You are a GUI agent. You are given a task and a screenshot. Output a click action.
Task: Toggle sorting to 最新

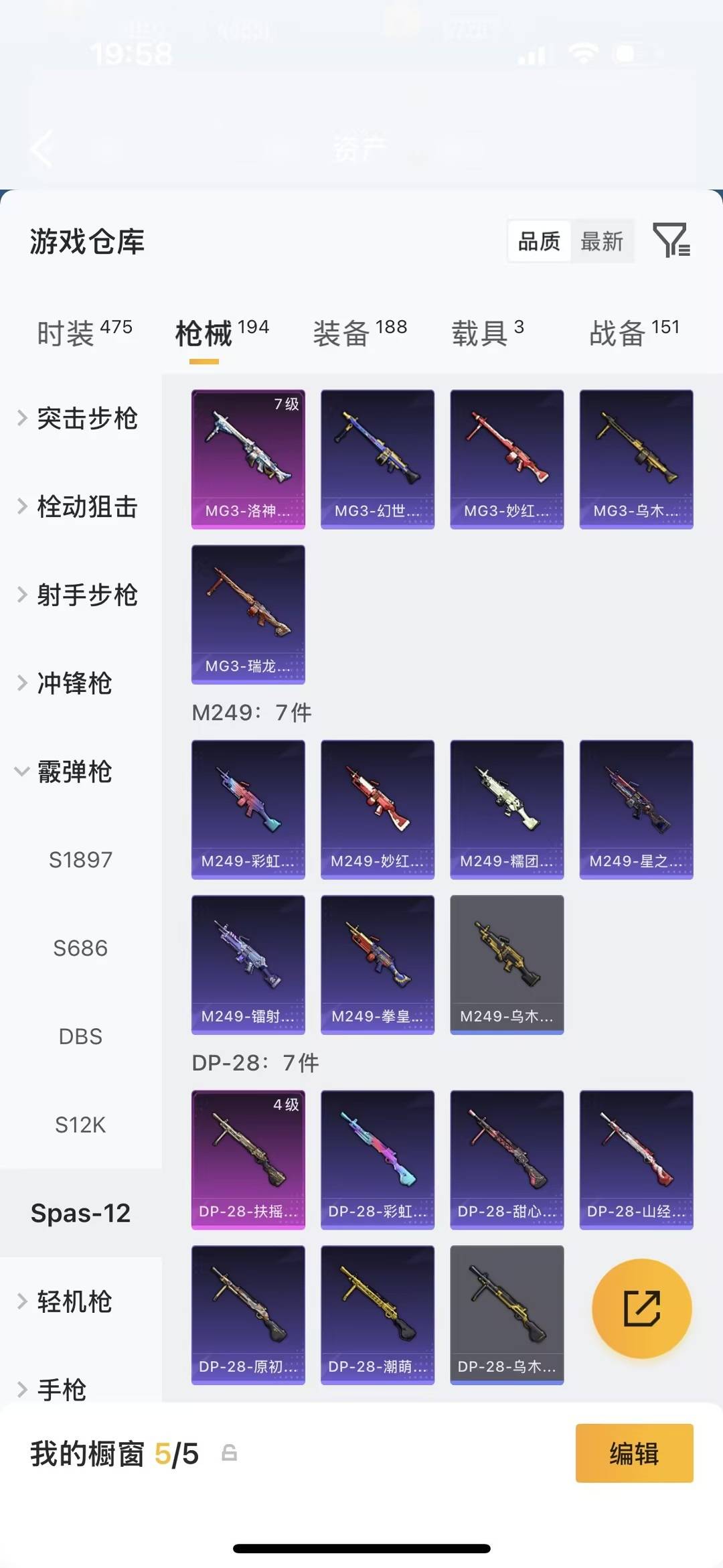[x=602, y=241]
